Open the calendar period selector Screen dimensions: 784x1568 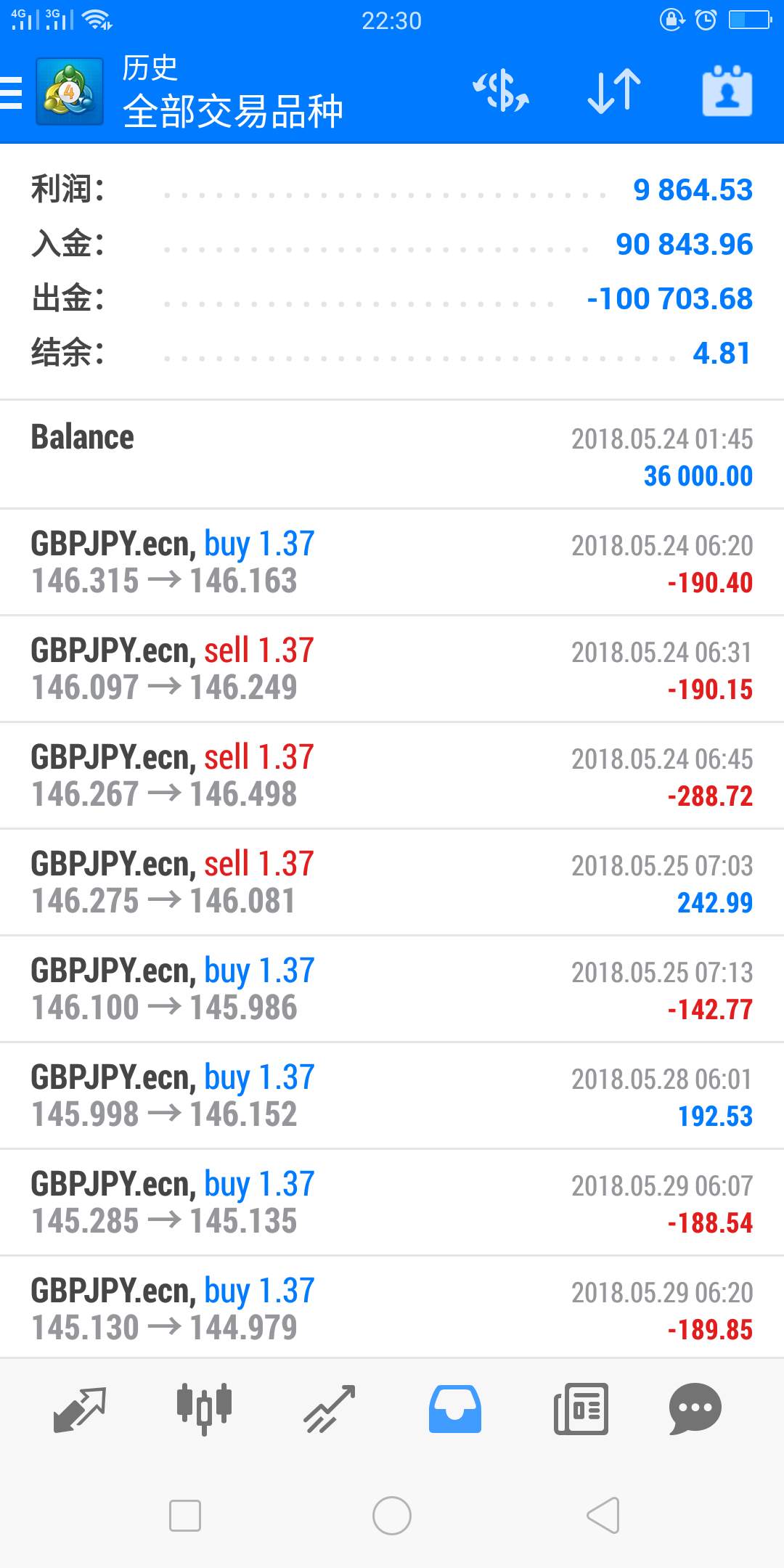[x=727, y=91]
